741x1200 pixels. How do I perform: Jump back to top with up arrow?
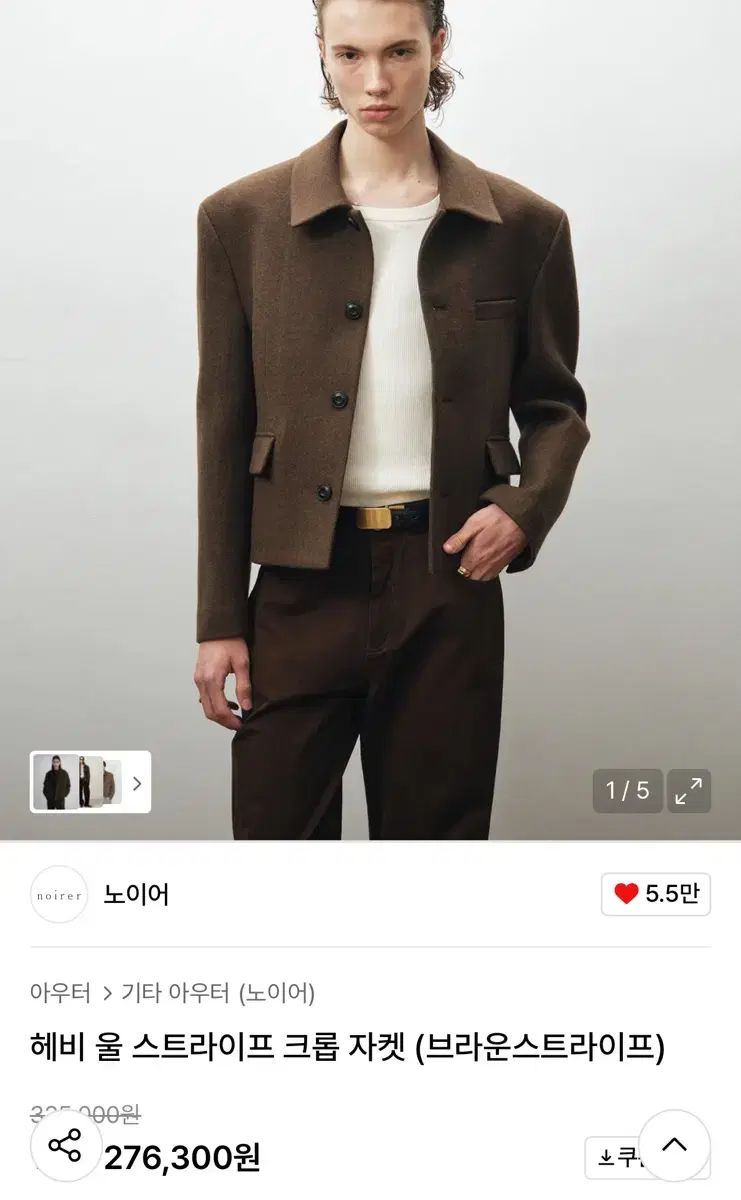point(674,1145)
